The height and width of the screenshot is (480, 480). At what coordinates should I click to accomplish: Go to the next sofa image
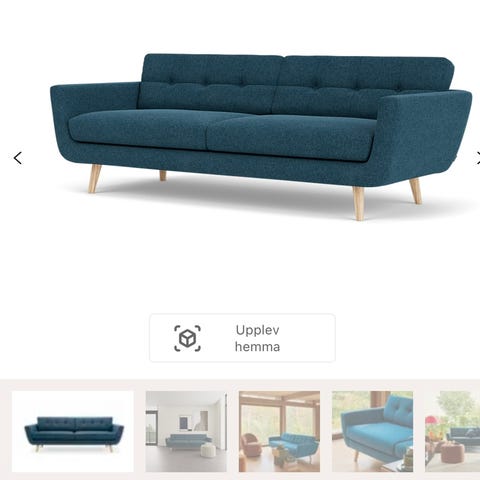pyautogui.click(x=477, y=158)
